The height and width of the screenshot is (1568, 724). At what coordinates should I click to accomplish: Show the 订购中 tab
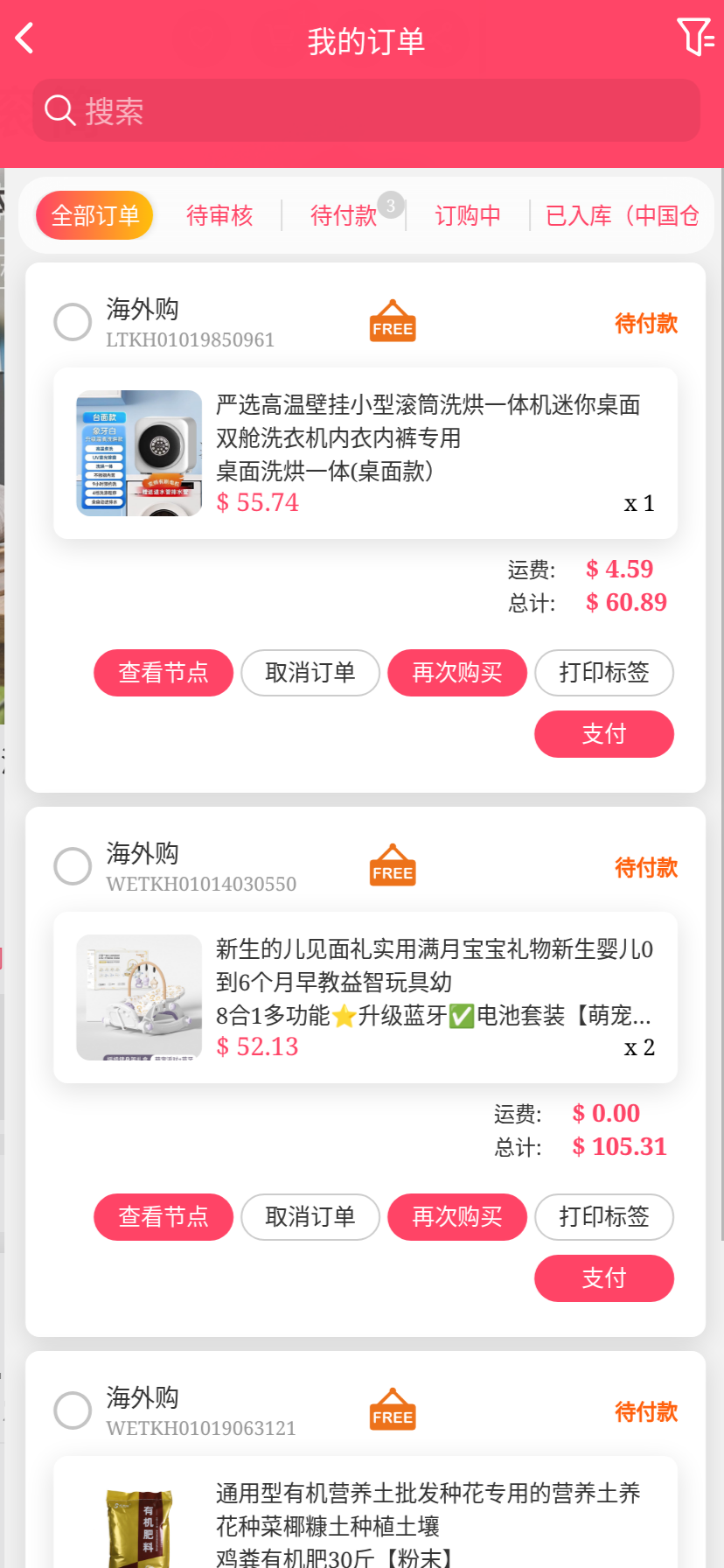[x=468, y=215]
